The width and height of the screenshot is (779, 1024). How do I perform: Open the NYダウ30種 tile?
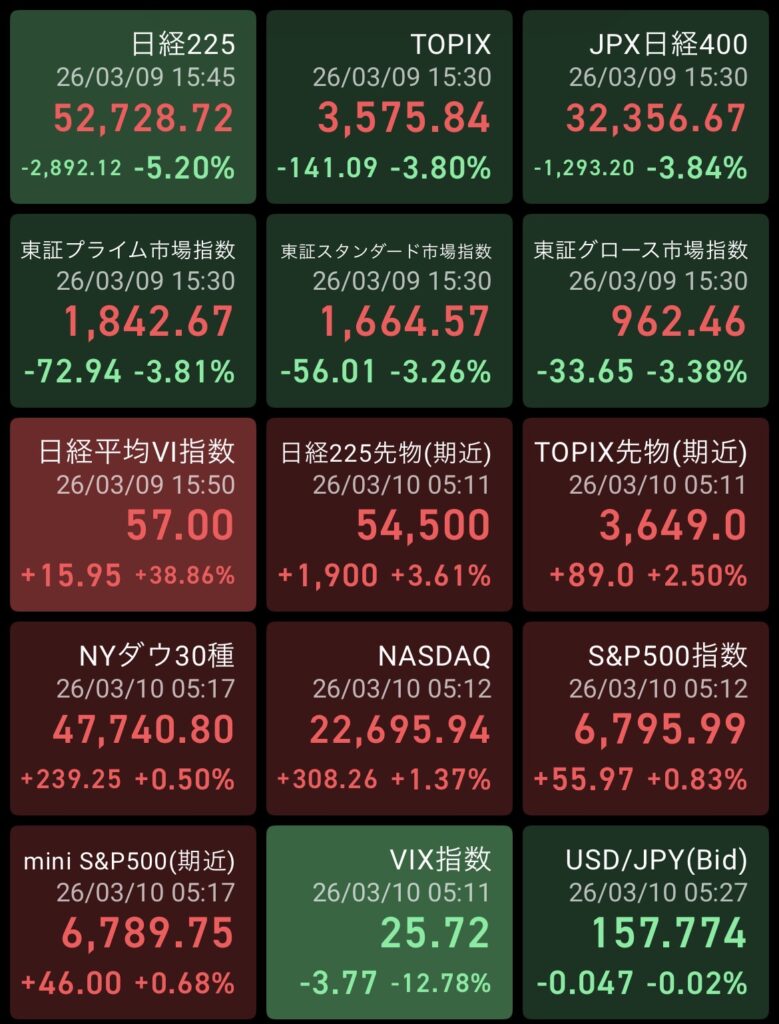point(133,718)
